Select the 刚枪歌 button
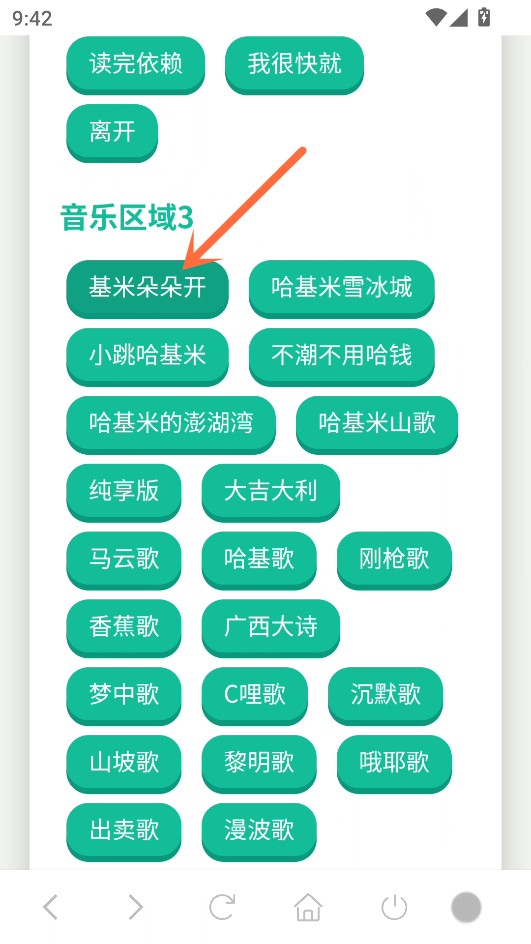Viewport: 531px width, 944px height. [394, 560]
